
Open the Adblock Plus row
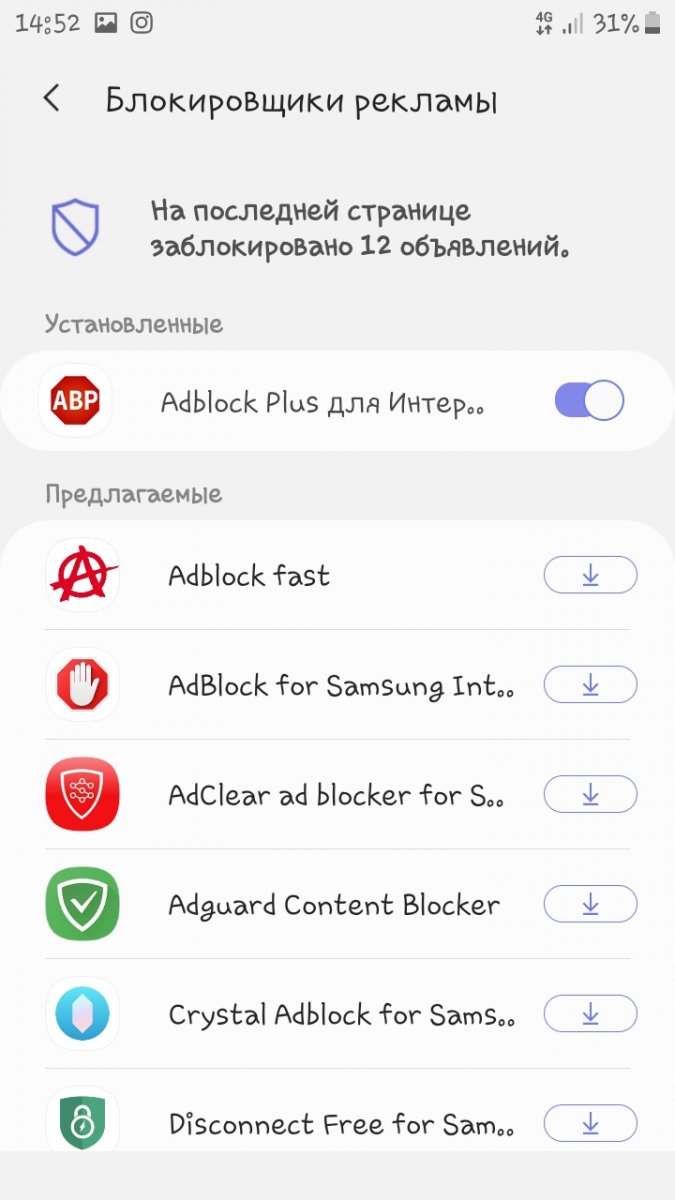point(337,402)
